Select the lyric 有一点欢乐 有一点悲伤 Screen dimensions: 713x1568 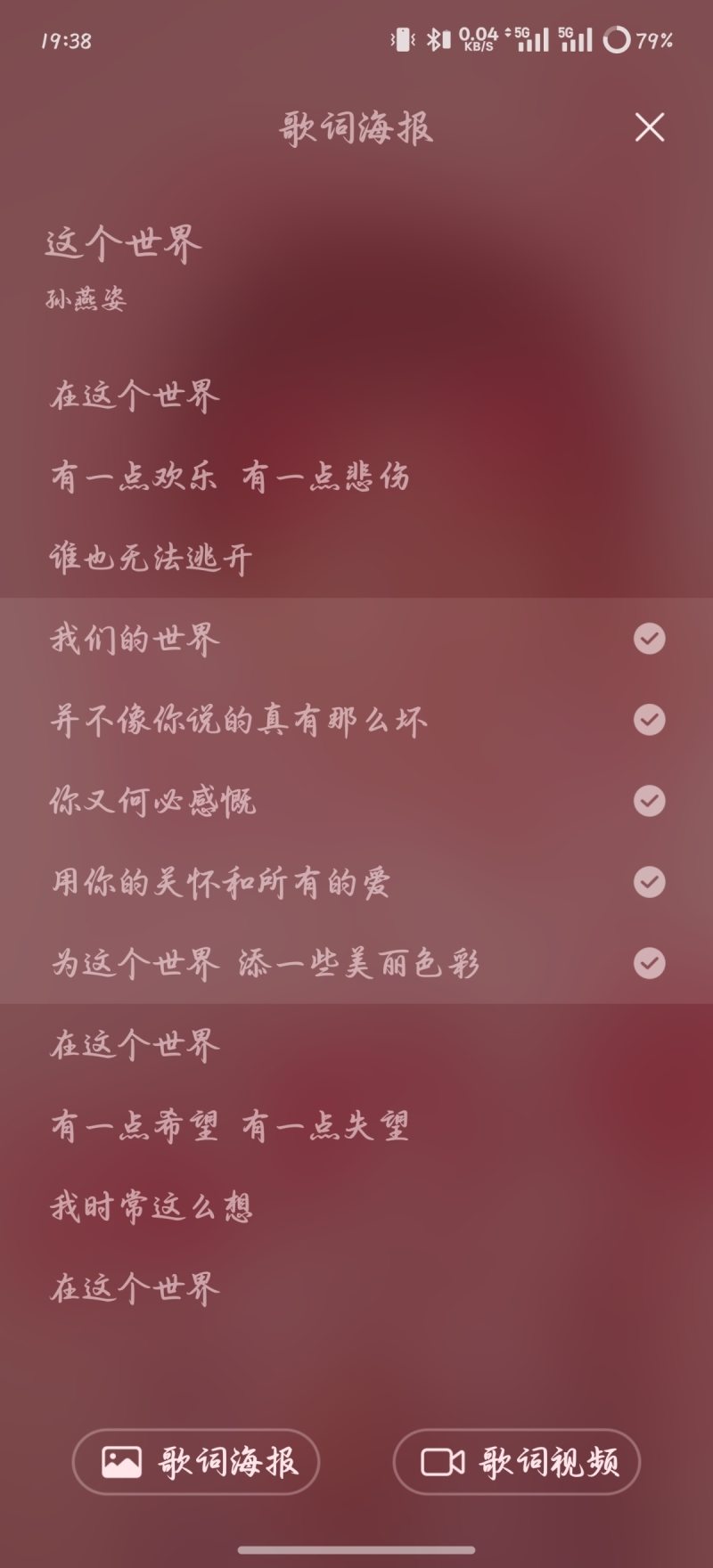coord(230,478)
